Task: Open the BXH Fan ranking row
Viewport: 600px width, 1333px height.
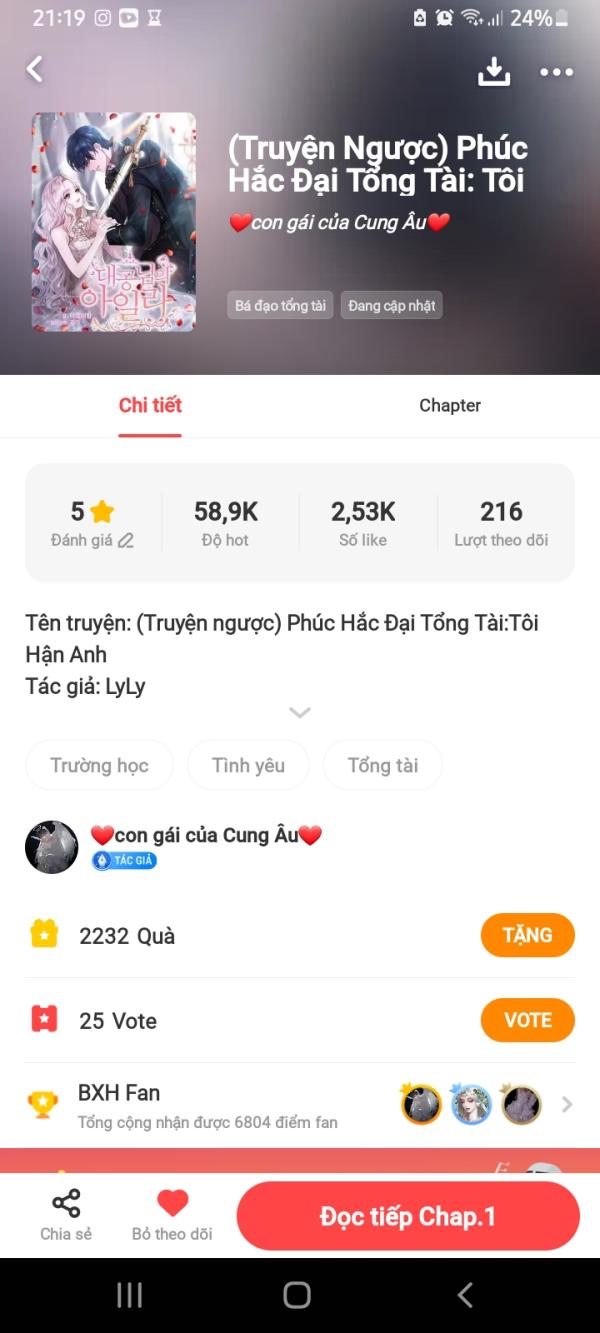Action: coord(300,1105)
